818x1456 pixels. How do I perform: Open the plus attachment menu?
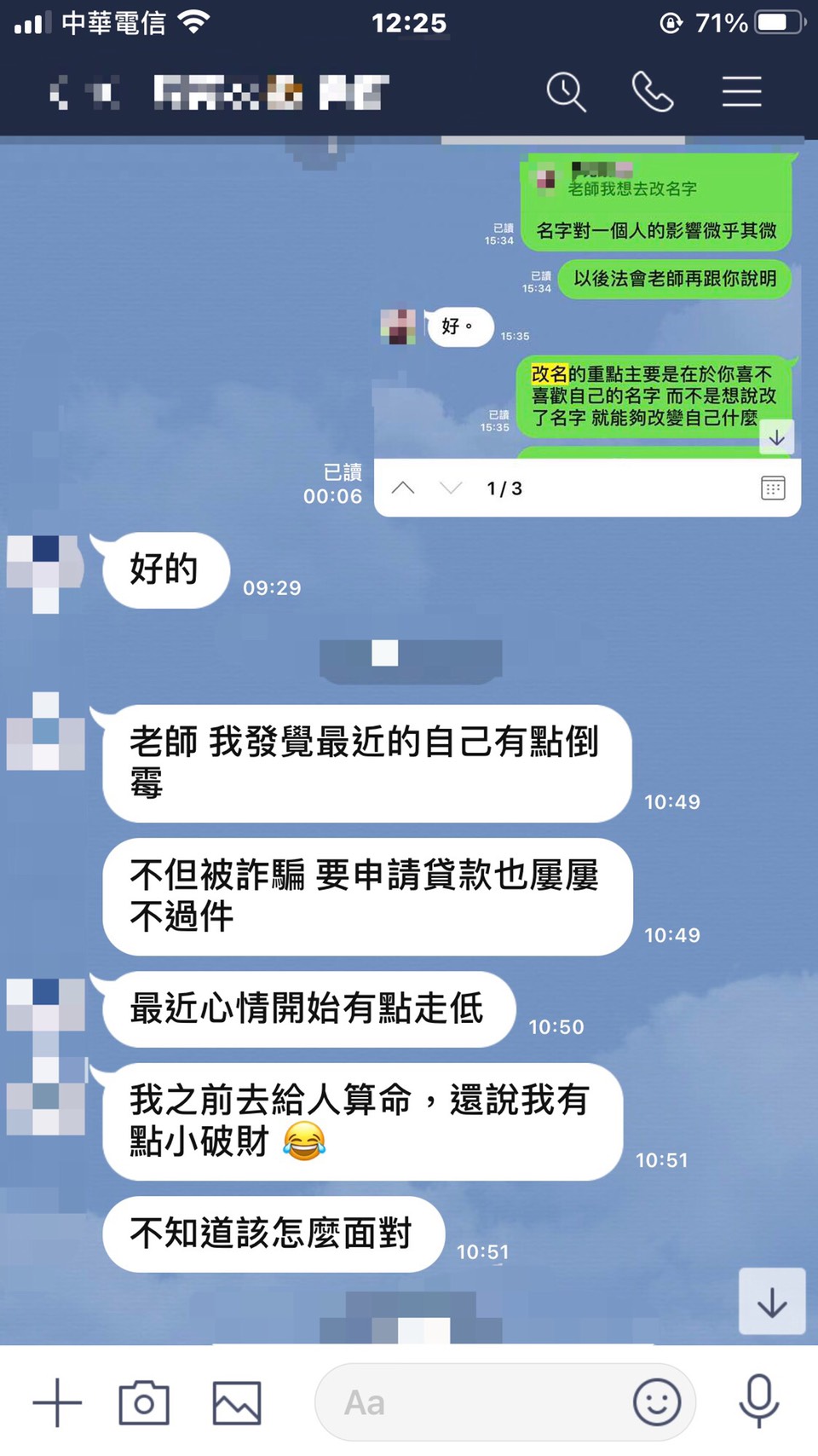pyautogui.click(x=57, y=1402)
